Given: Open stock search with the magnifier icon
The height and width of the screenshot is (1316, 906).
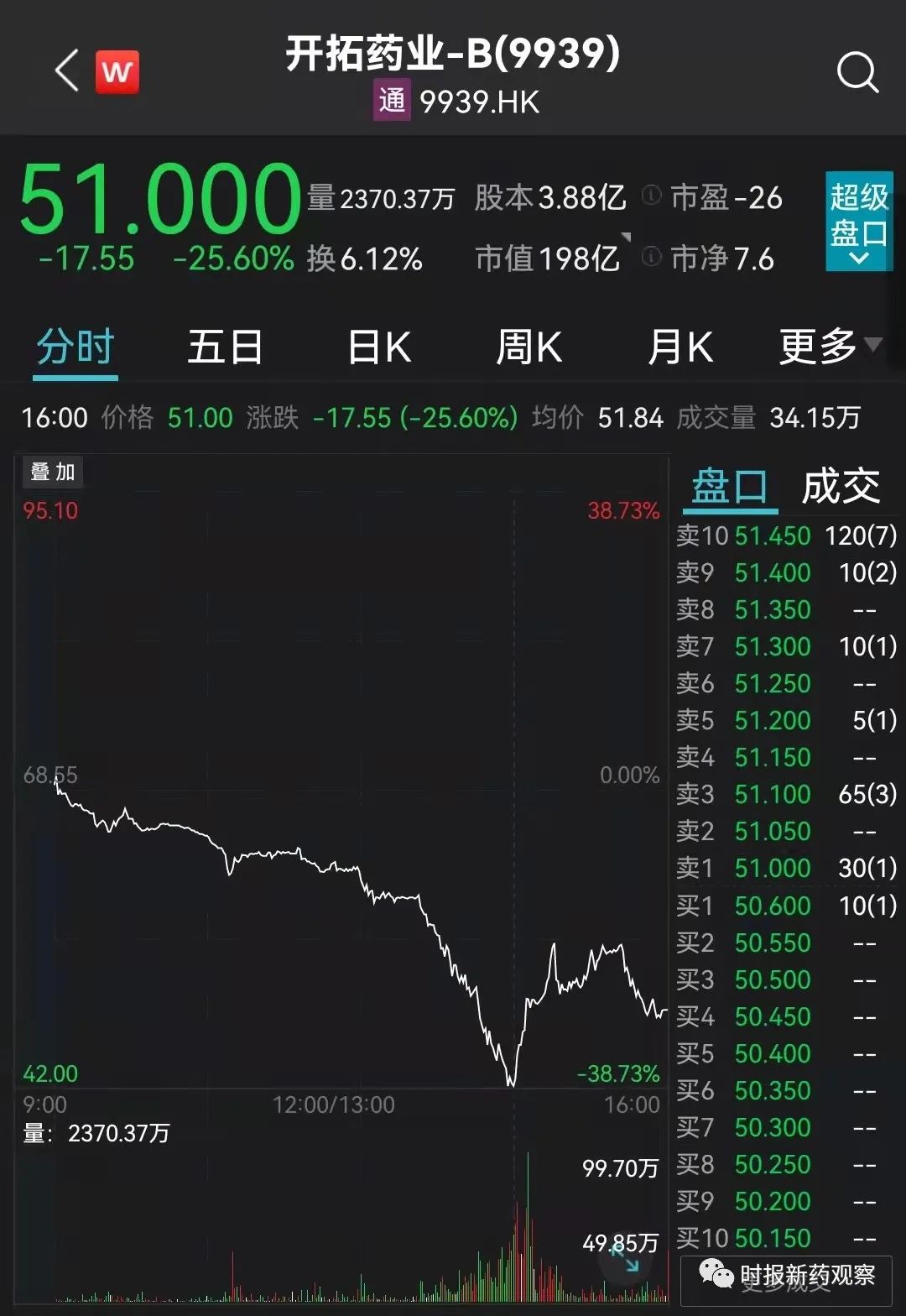Looking at the screenshot, I should (x=857, y=71).
